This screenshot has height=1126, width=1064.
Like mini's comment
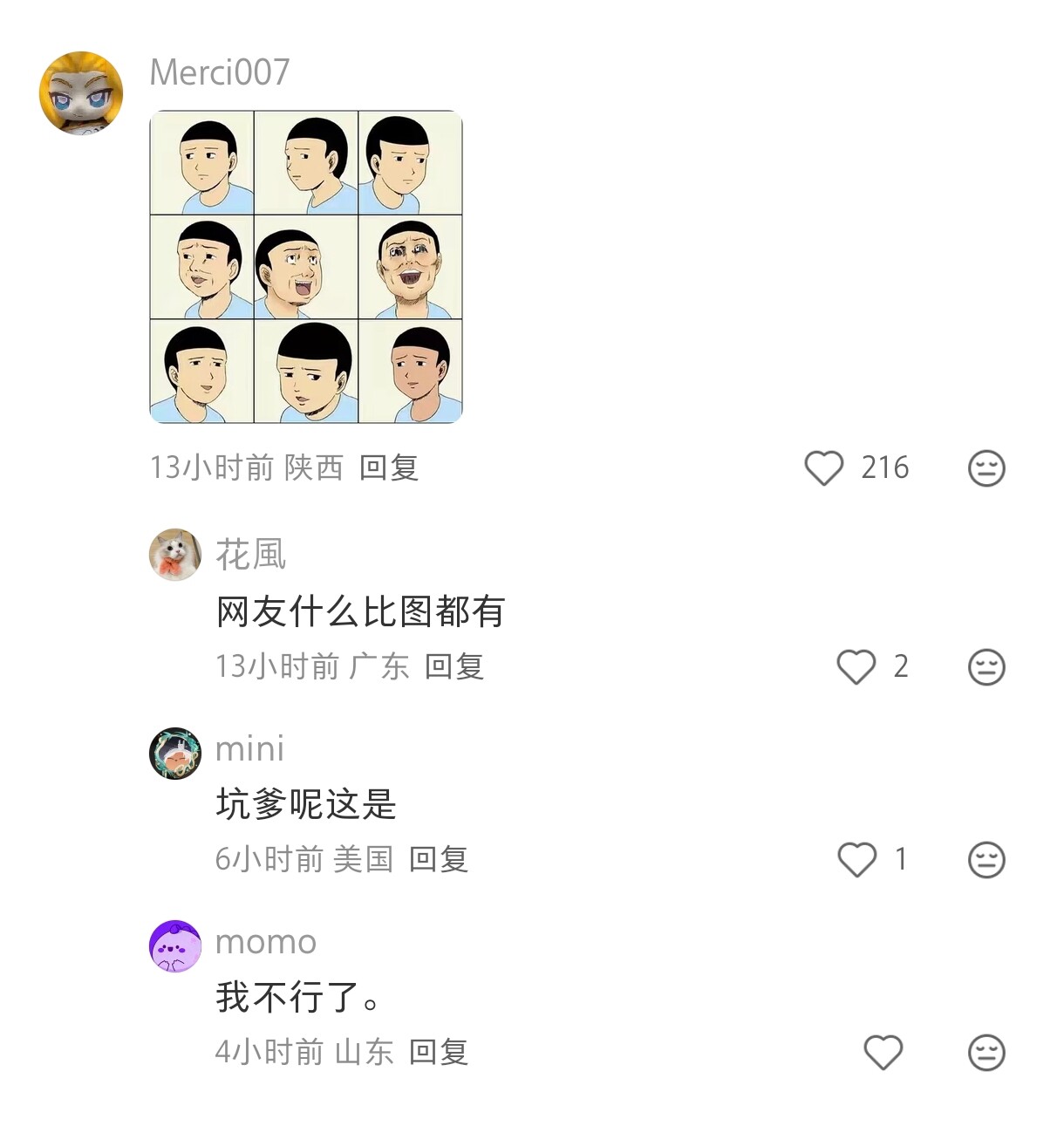(x=856, y=860)
